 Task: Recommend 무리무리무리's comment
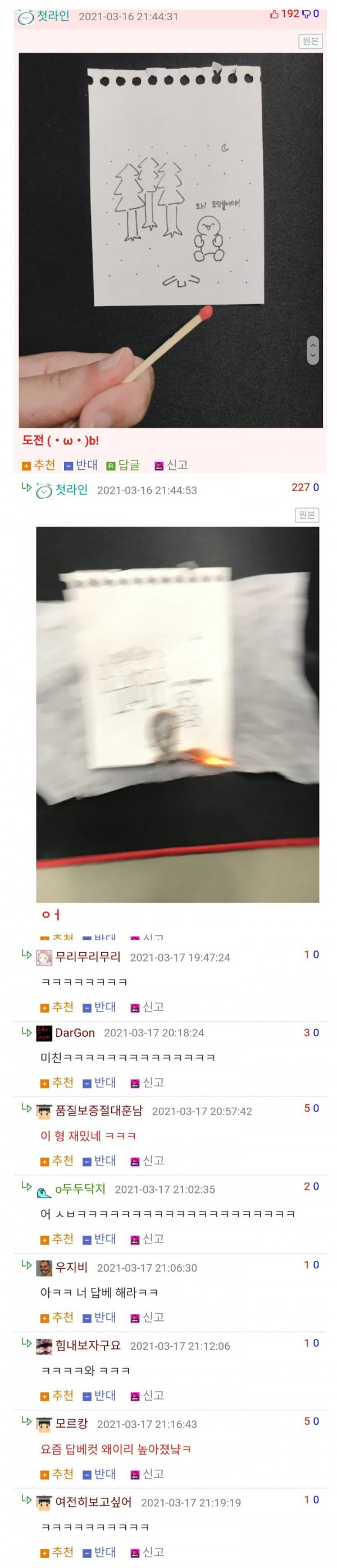pyautogui.click(x=57, y=1007)
